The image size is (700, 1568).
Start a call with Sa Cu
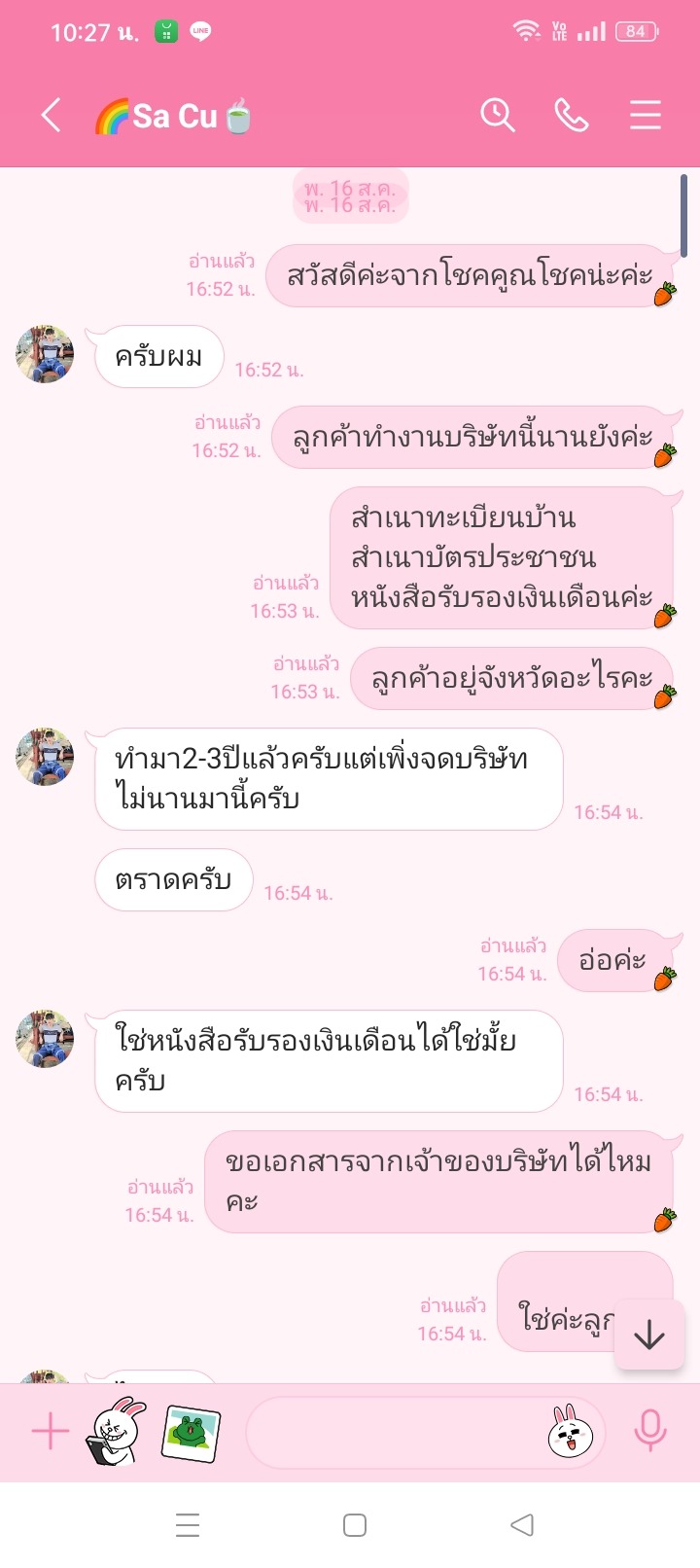tap(571, 116)
